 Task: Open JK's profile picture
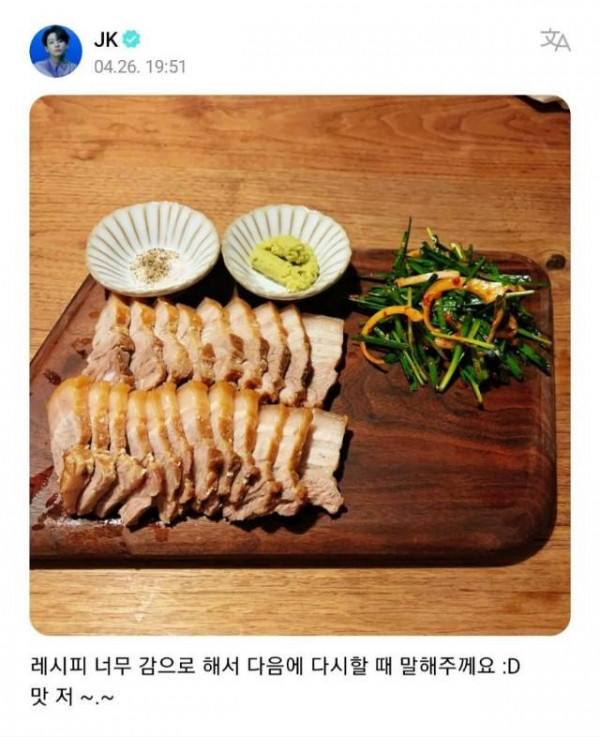click(x=56, y=52)
